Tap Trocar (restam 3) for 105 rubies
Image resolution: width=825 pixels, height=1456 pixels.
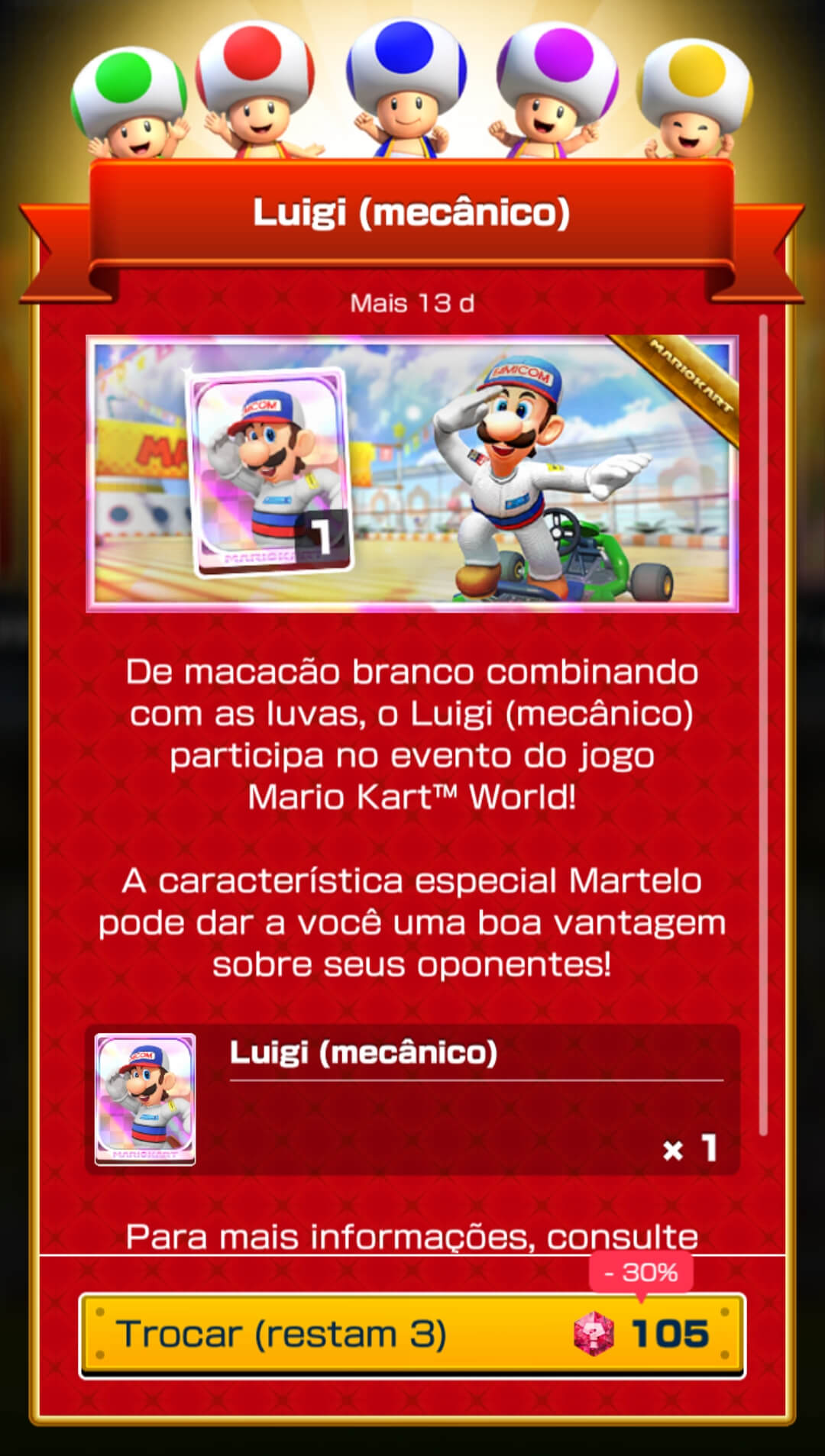(412, 1335)
